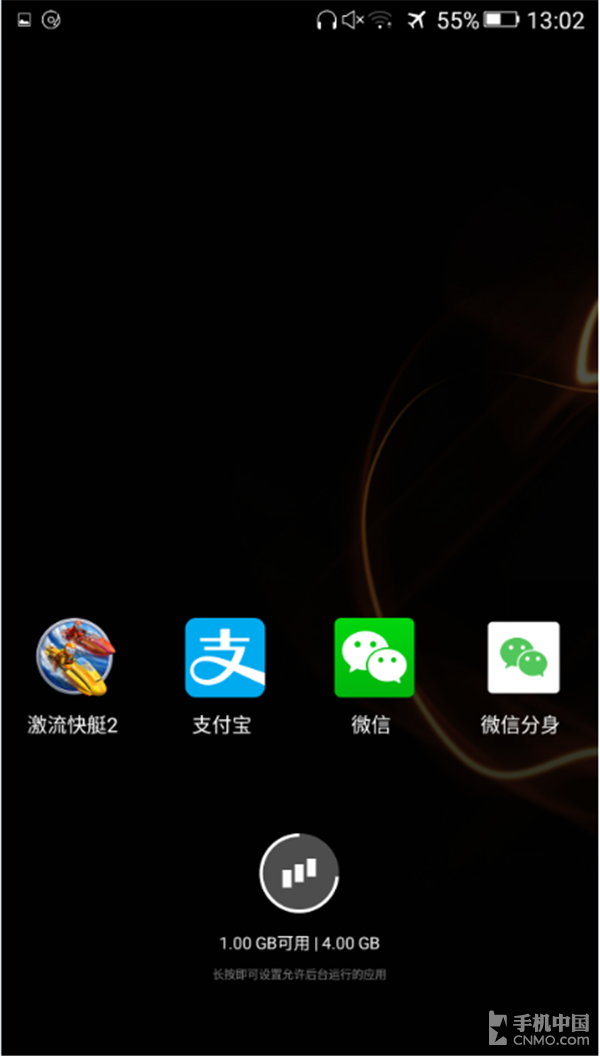
Task: Launch the 支付宝 app
Action: pos(224,658)
